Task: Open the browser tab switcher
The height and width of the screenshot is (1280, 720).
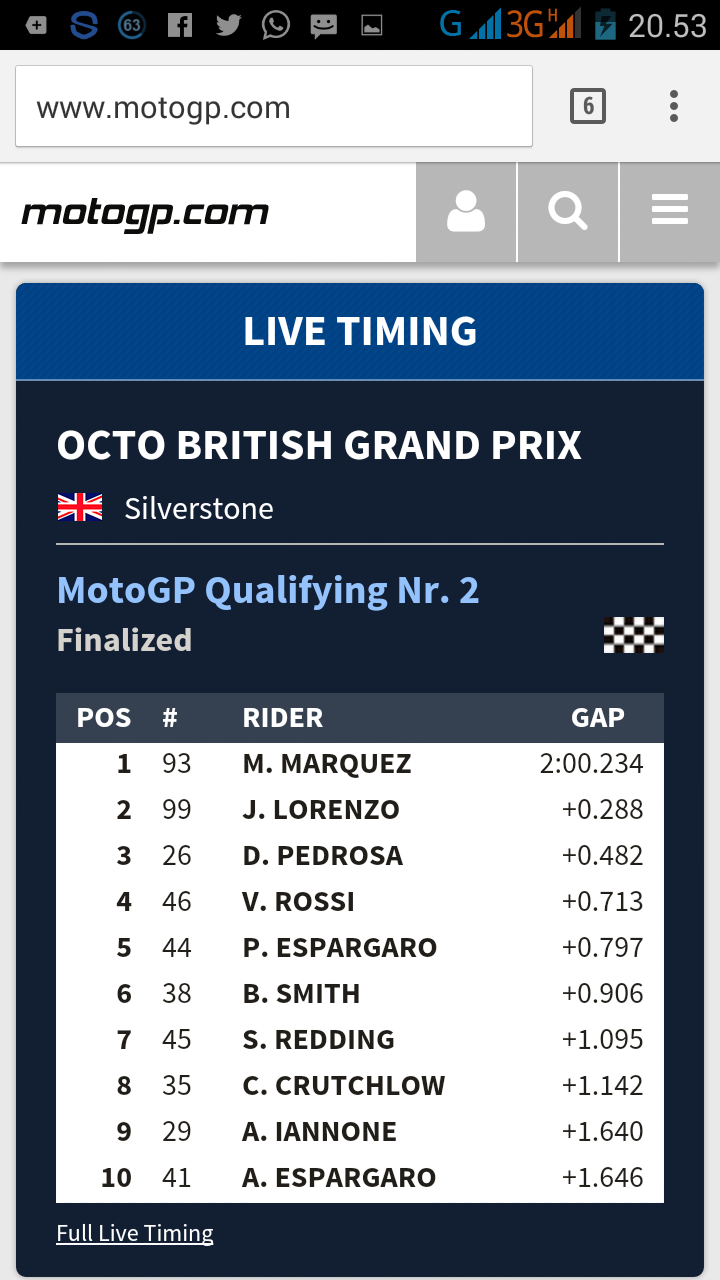Action: [x=588, y=106]
